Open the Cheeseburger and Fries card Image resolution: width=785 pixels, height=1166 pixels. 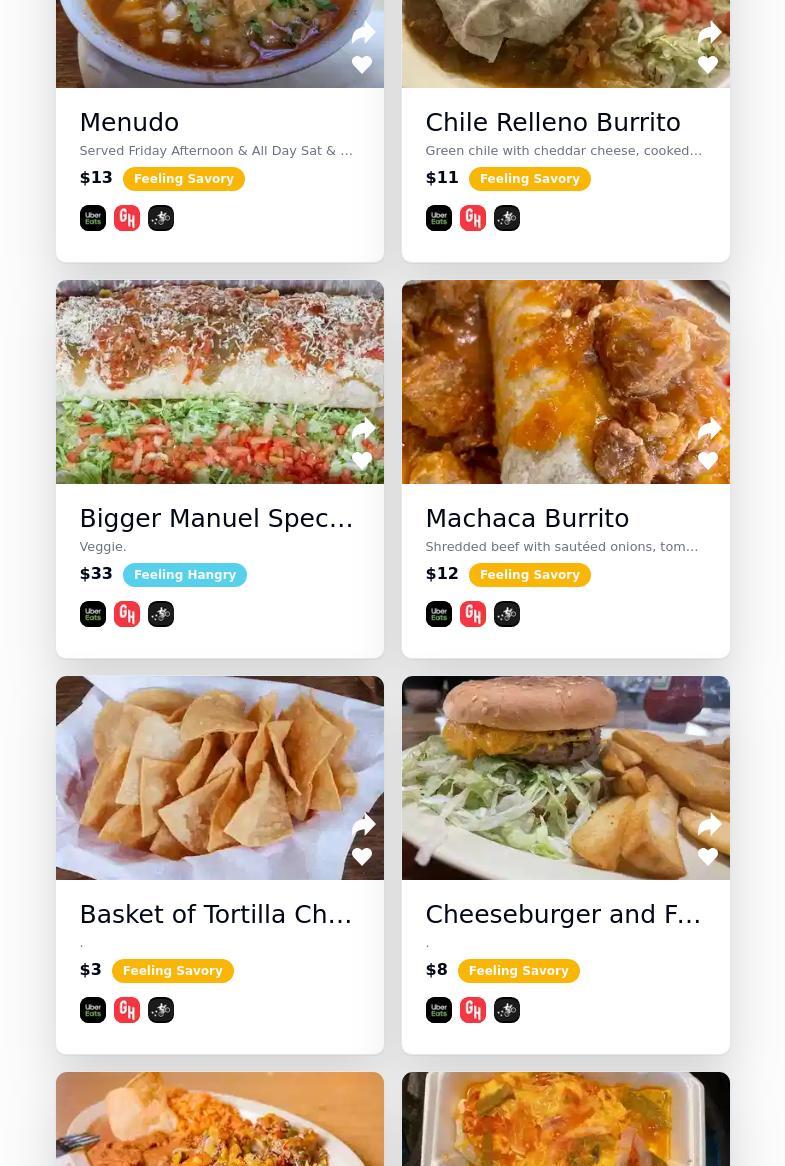click(x=563, y=914)
